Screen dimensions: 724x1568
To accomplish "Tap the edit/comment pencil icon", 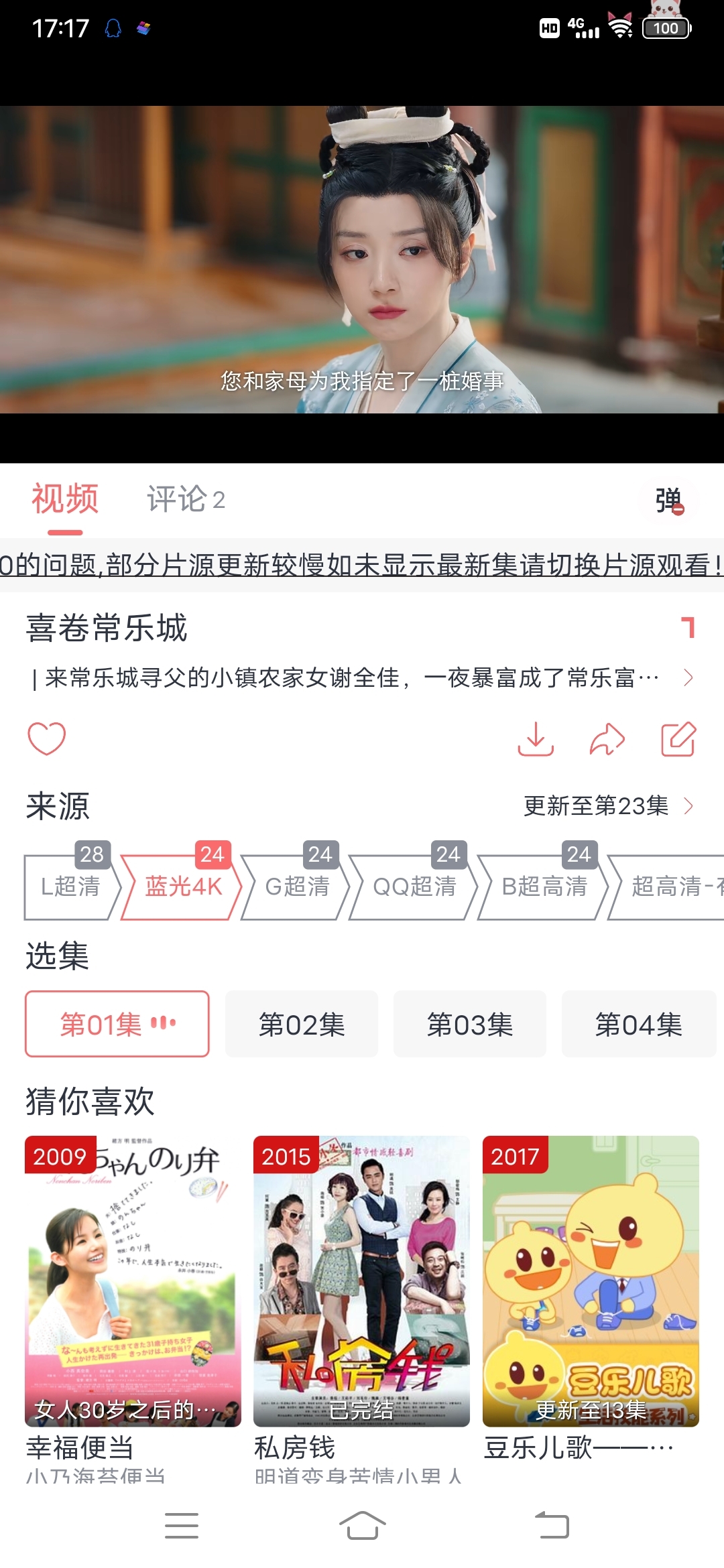I will [679, 740].
